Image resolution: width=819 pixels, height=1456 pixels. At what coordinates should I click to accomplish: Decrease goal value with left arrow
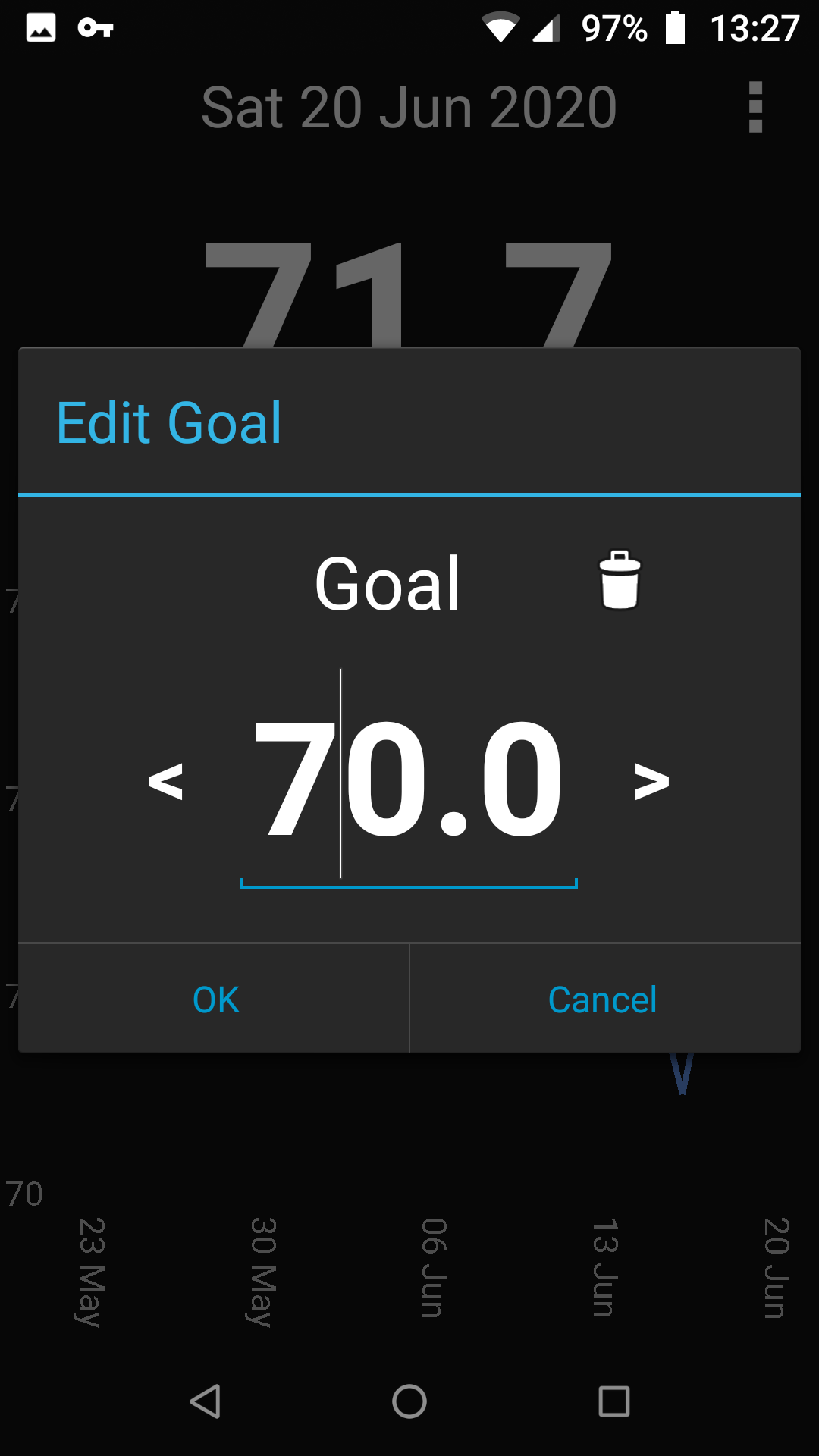coord(165,781)
